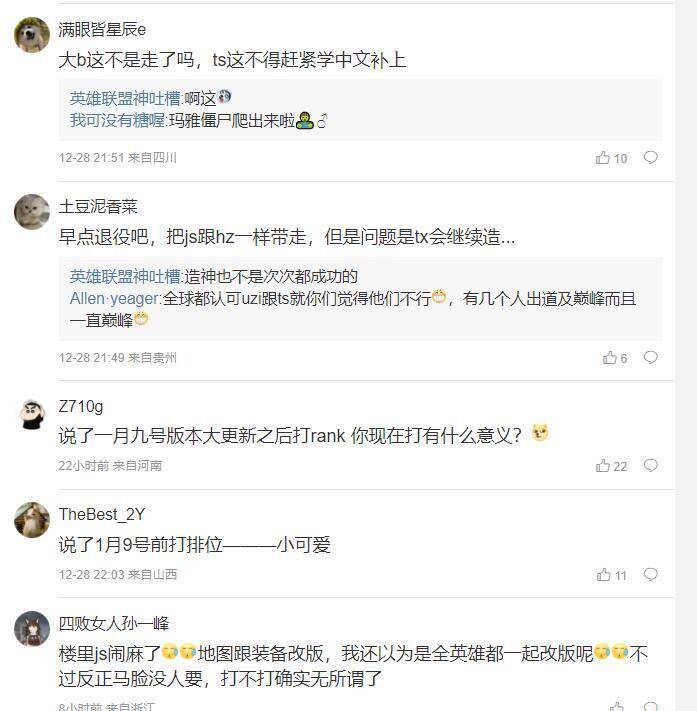
Task: Open username TheBest_2Y
Action: 102,514
